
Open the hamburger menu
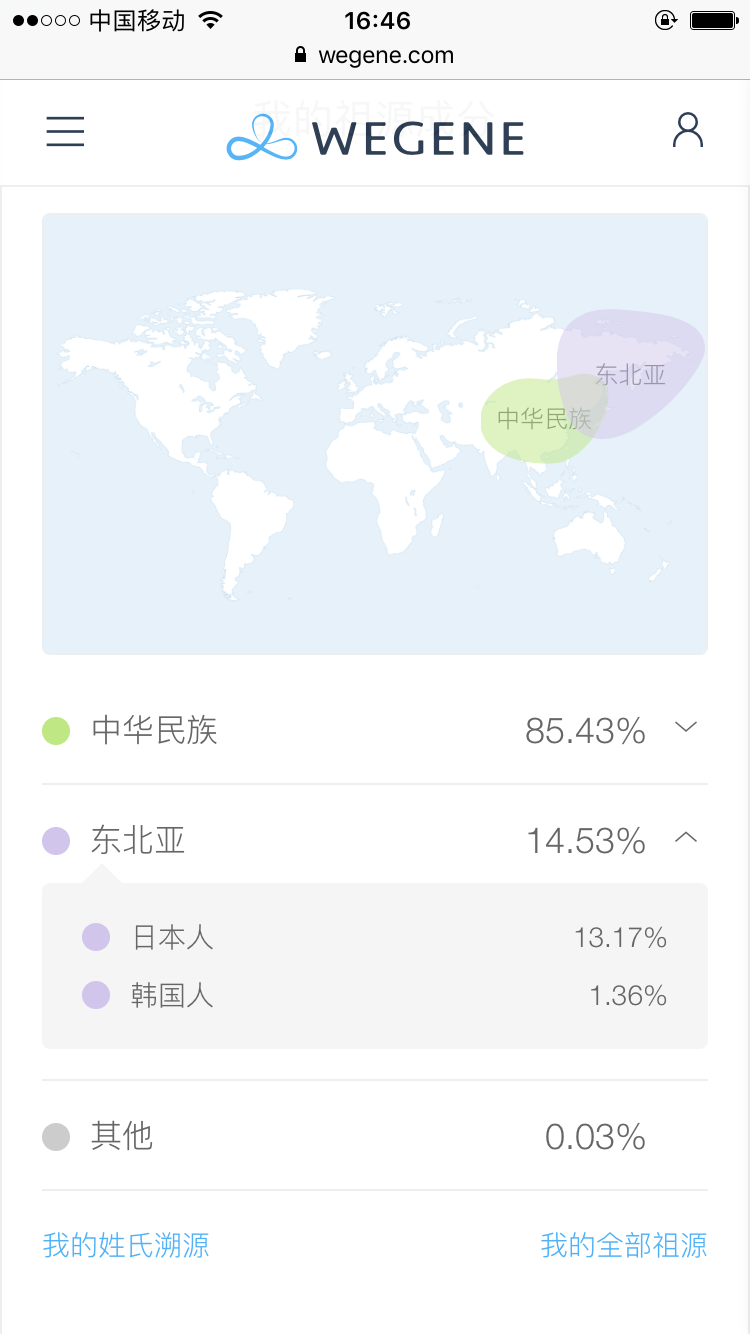point(65,132)
